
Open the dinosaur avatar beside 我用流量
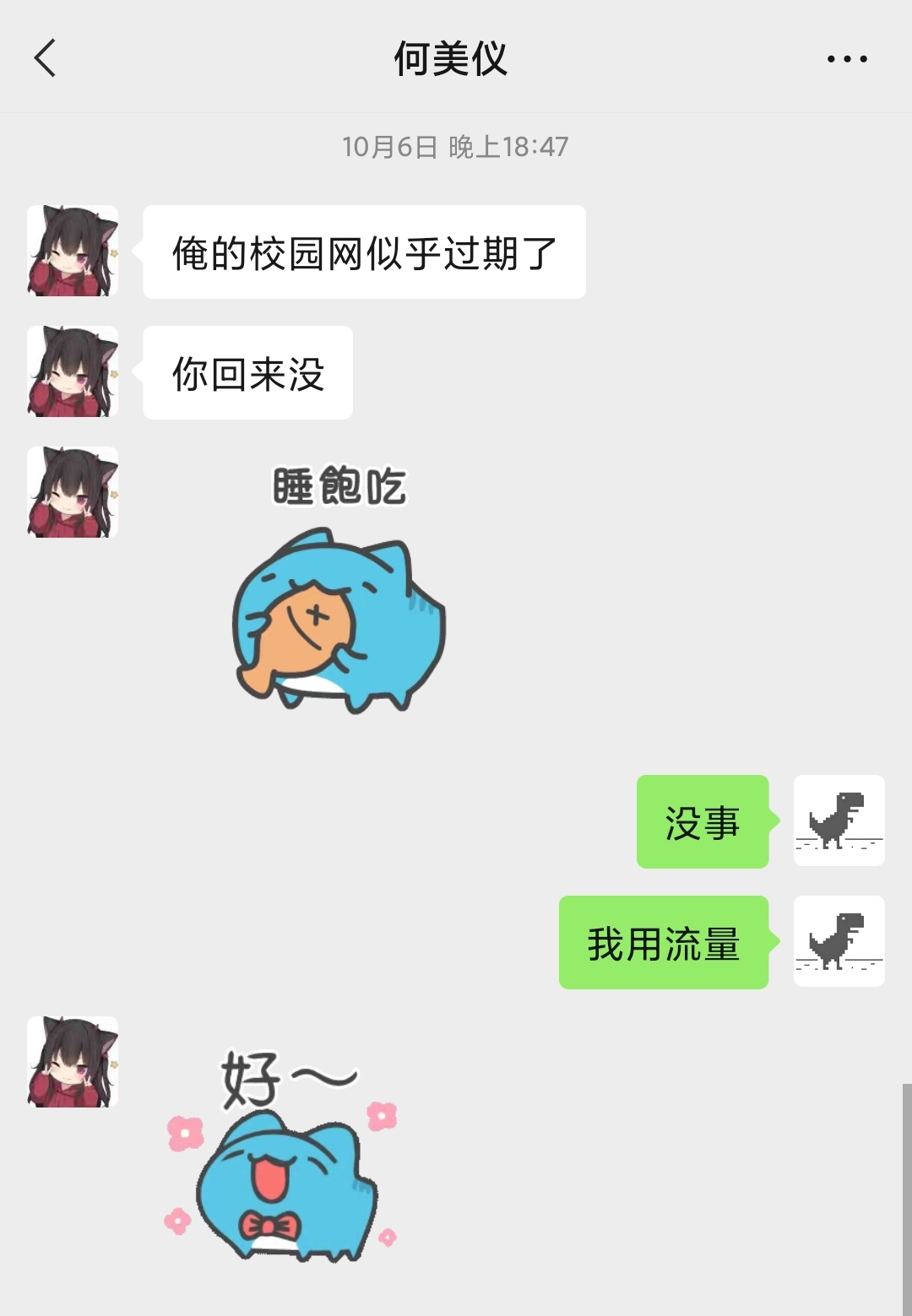[x=839, y=941]
